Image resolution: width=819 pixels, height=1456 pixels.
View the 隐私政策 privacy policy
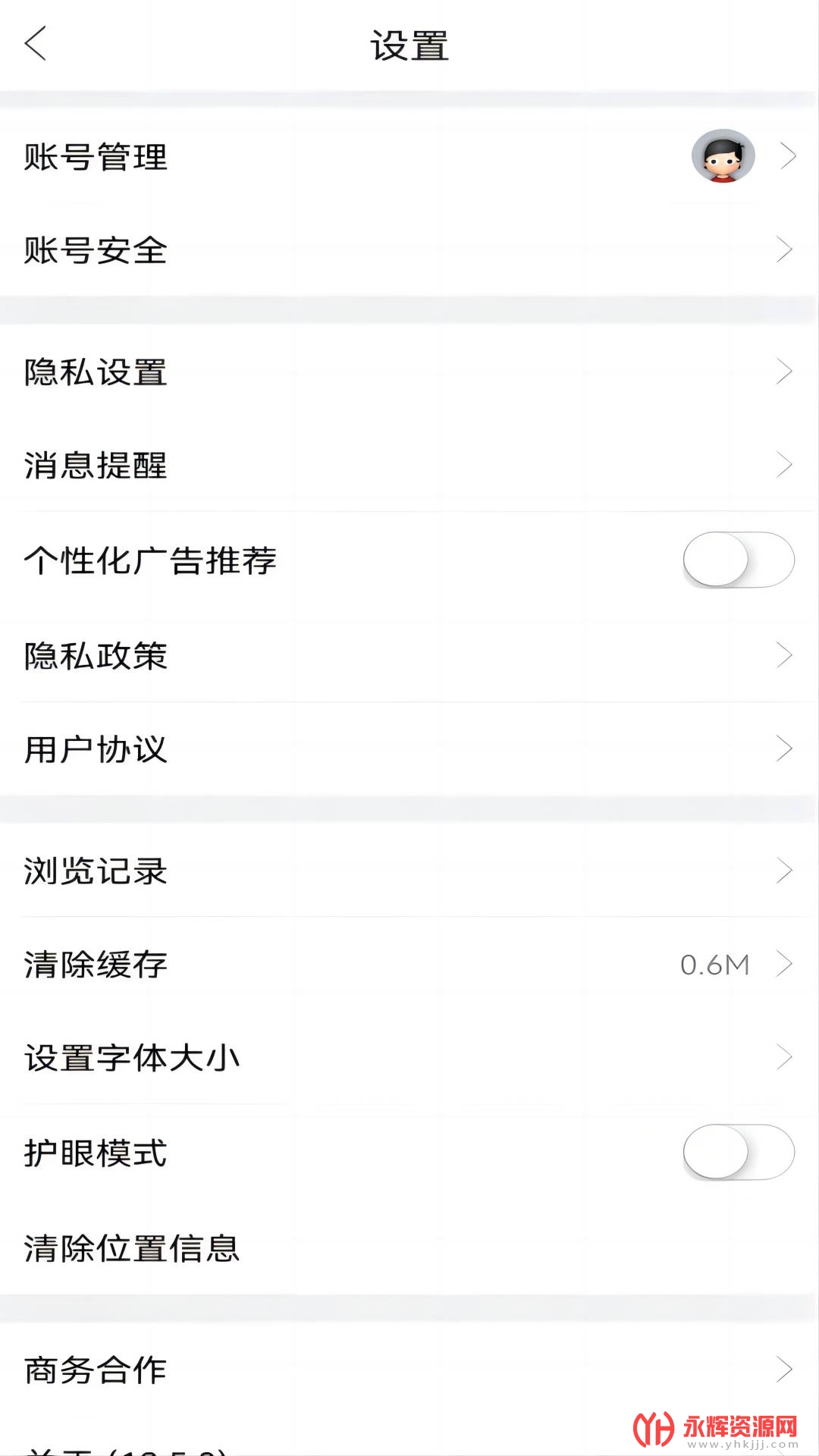pyautogui.click(x=409, y=656)
